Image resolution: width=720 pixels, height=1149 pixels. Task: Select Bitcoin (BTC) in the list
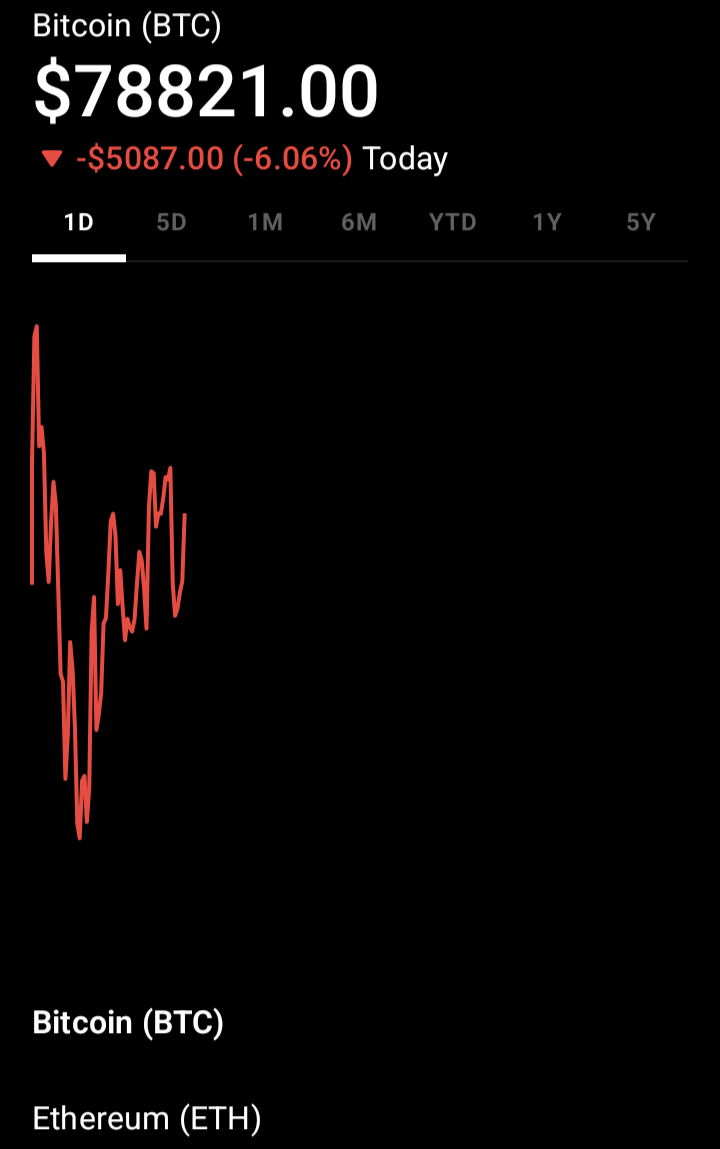click(128, 1023)
